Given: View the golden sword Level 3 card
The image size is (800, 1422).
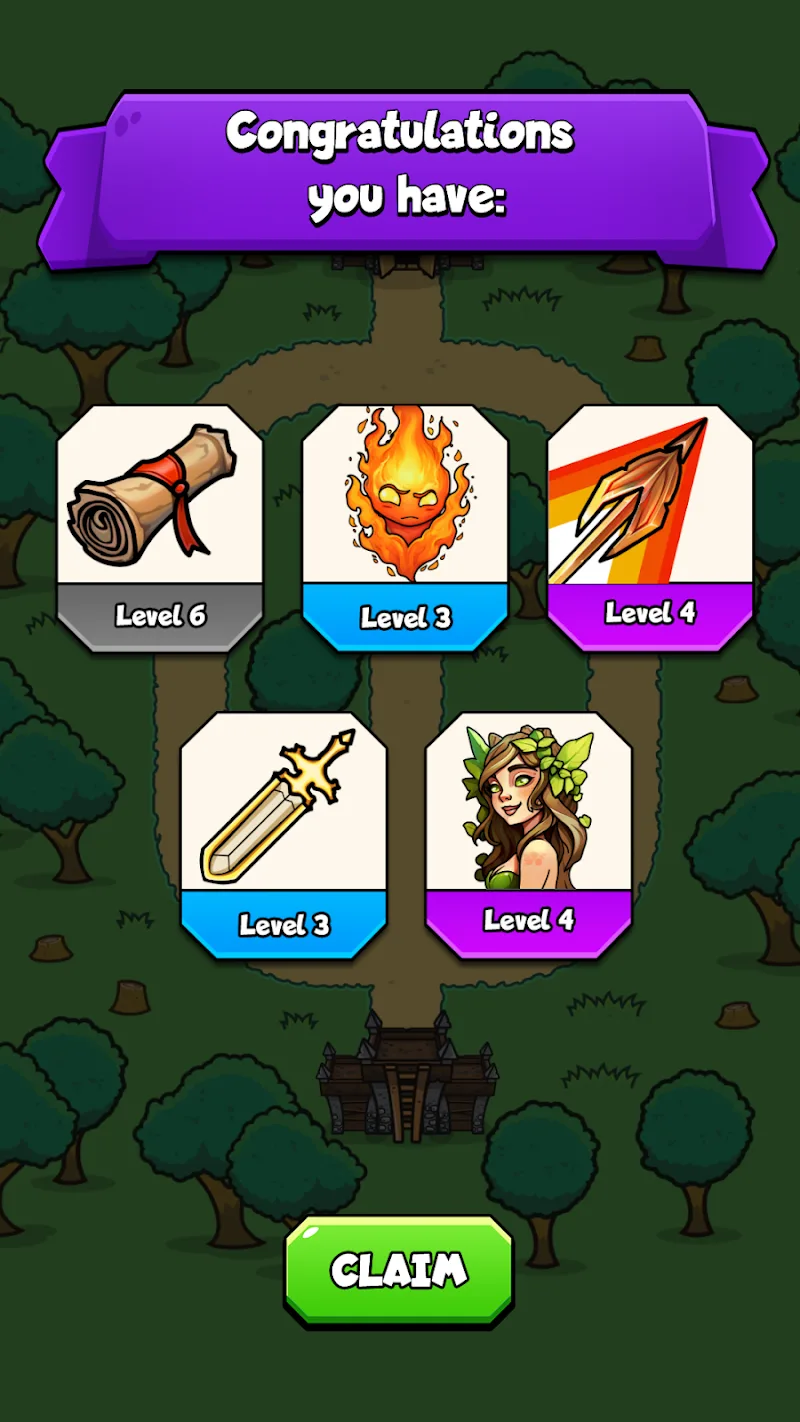Looking at the screenshot, I should [283, 835].
